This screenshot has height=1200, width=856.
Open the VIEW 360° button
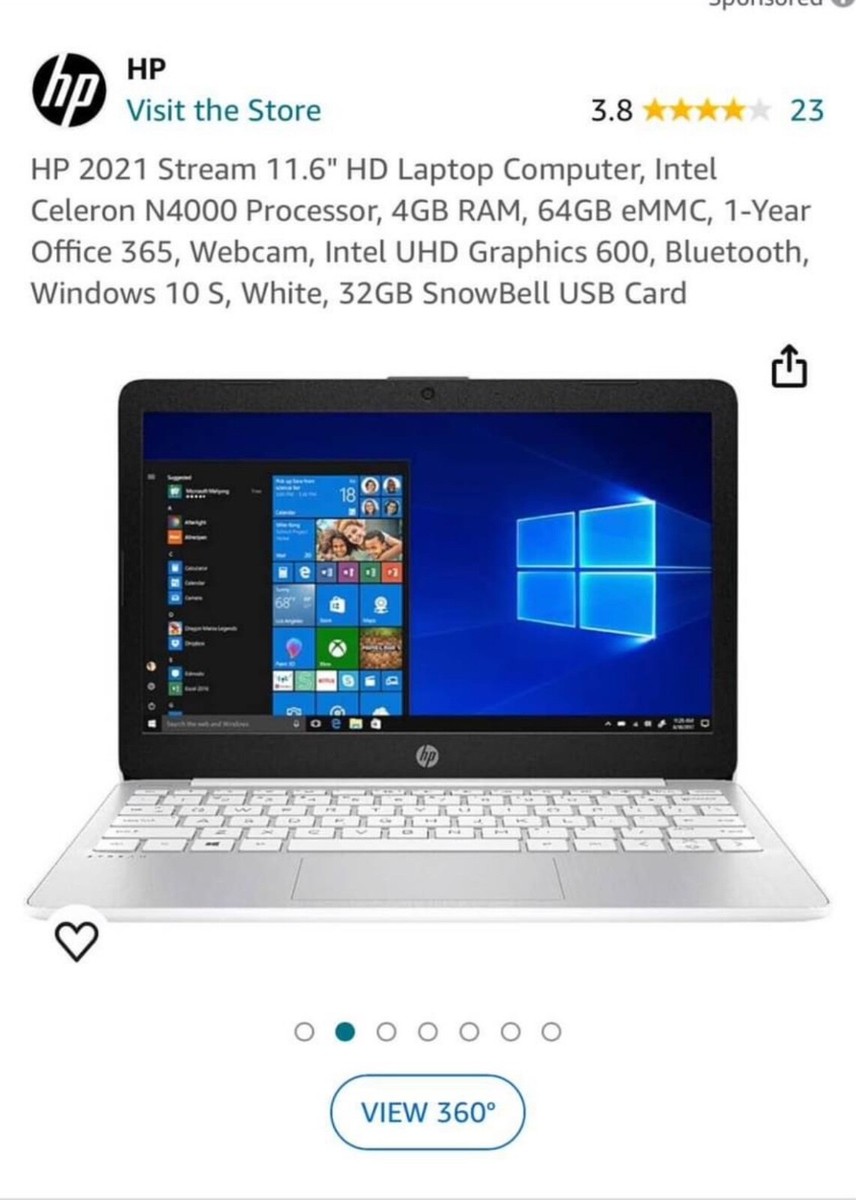427,1111
